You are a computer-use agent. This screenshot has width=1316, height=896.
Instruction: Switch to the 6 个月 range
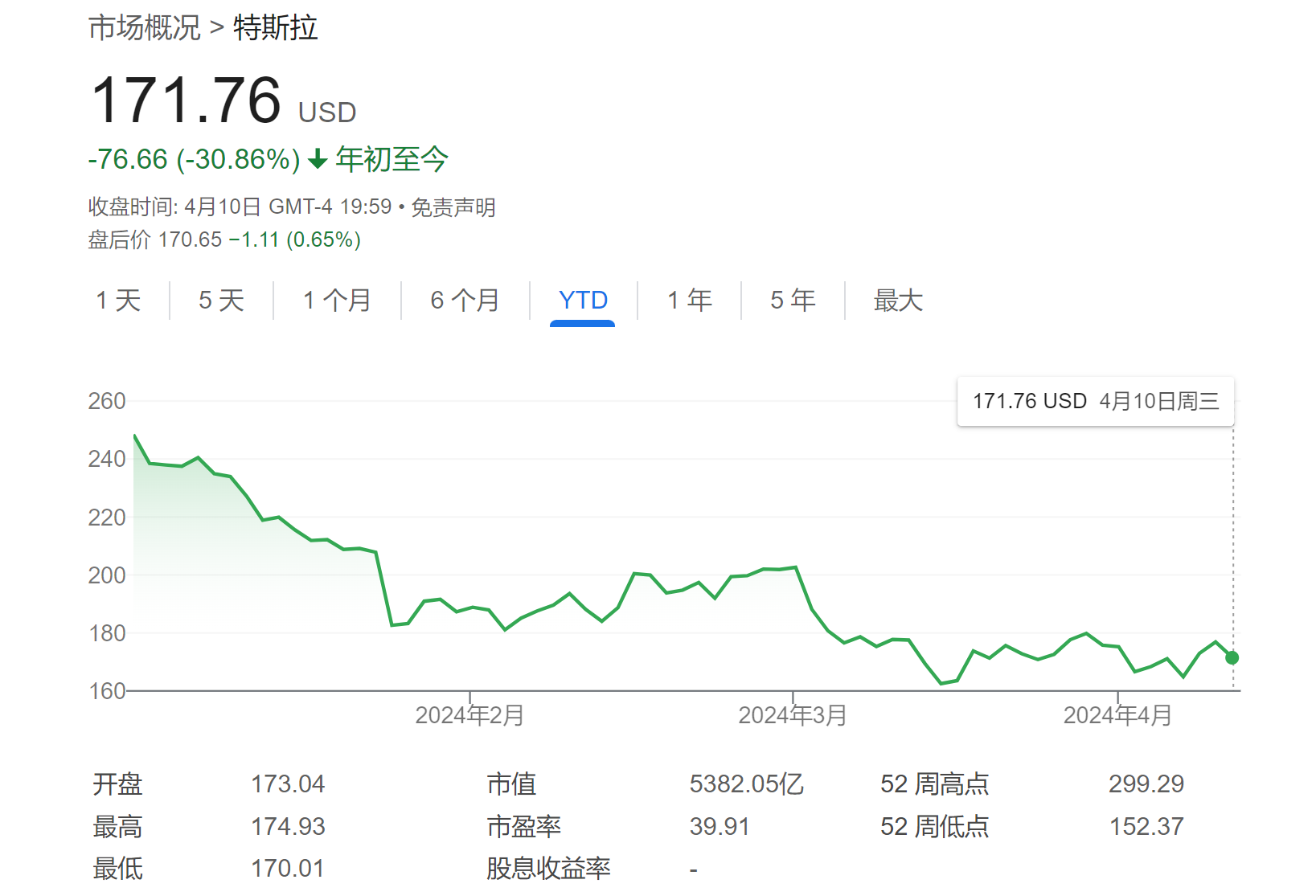pyautogui.click(x=465, y=301)
